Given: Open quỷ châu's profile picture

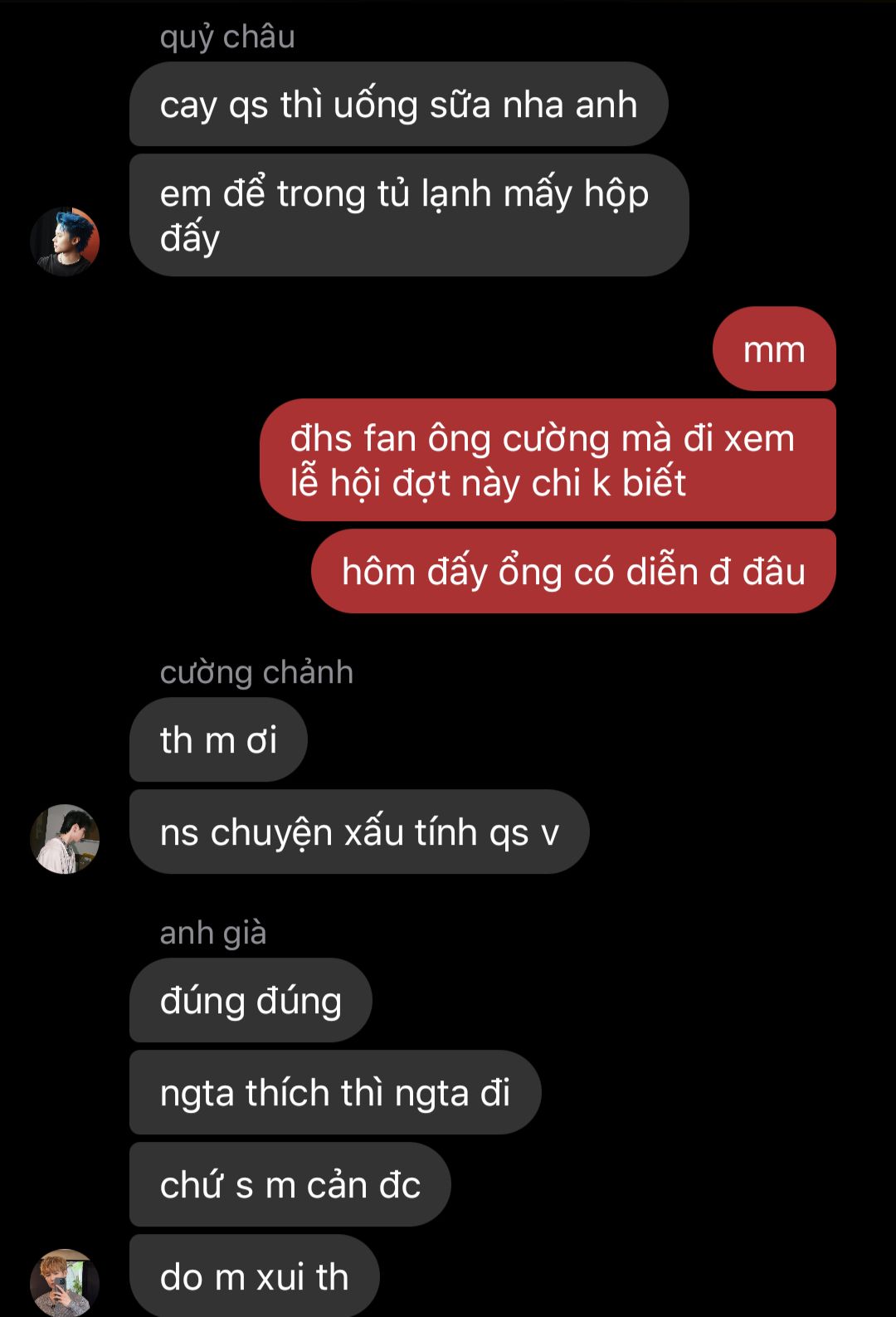Looking at the screenshot, I should (65, 241).
